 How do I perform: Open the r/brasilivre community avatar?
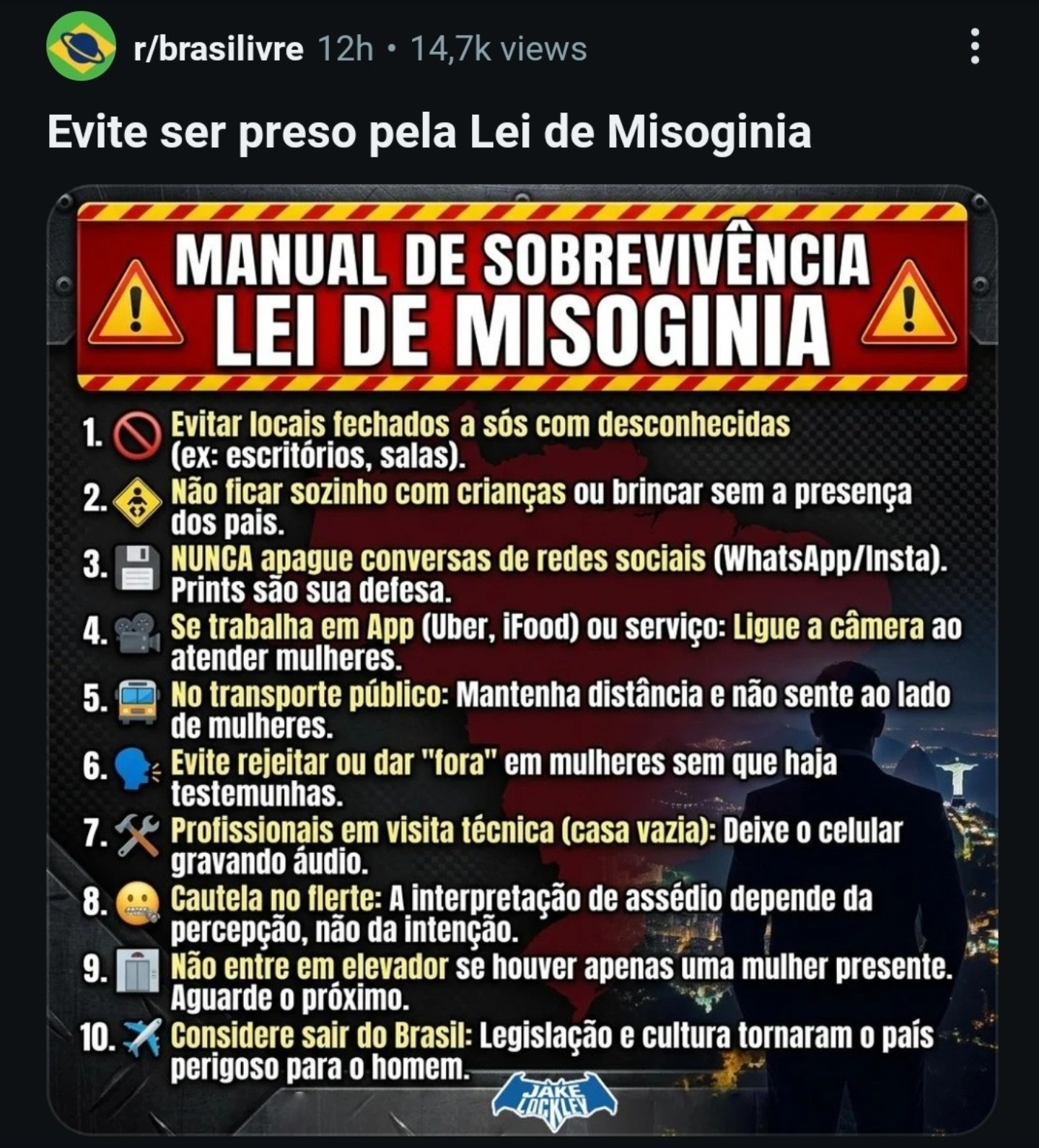[81, 47]
